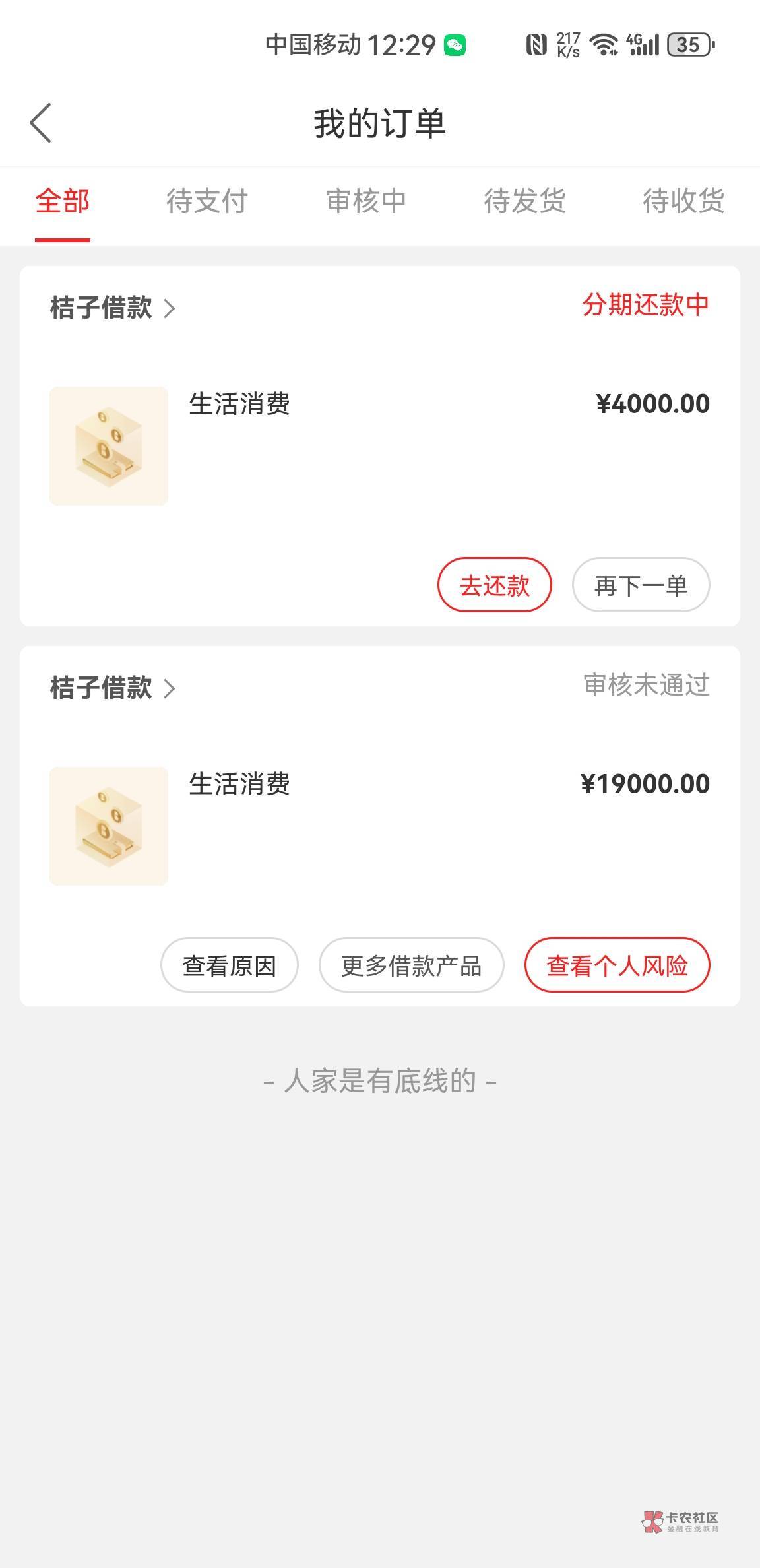Open the 待发货 tab
Screen dimensions: 760x1568
coord(524,201)
